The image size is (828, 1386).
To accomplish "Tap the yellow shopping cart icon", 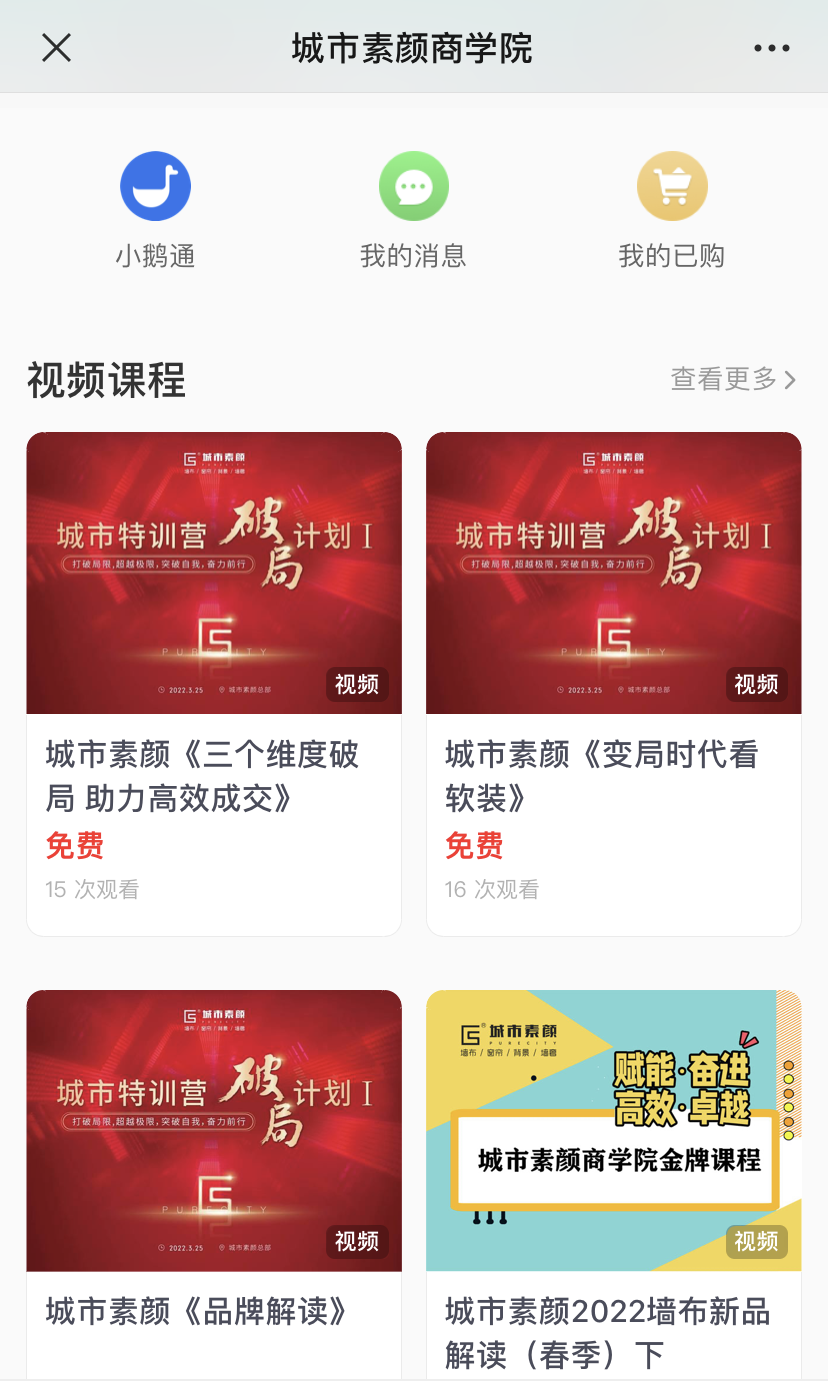I will point(672,186).
